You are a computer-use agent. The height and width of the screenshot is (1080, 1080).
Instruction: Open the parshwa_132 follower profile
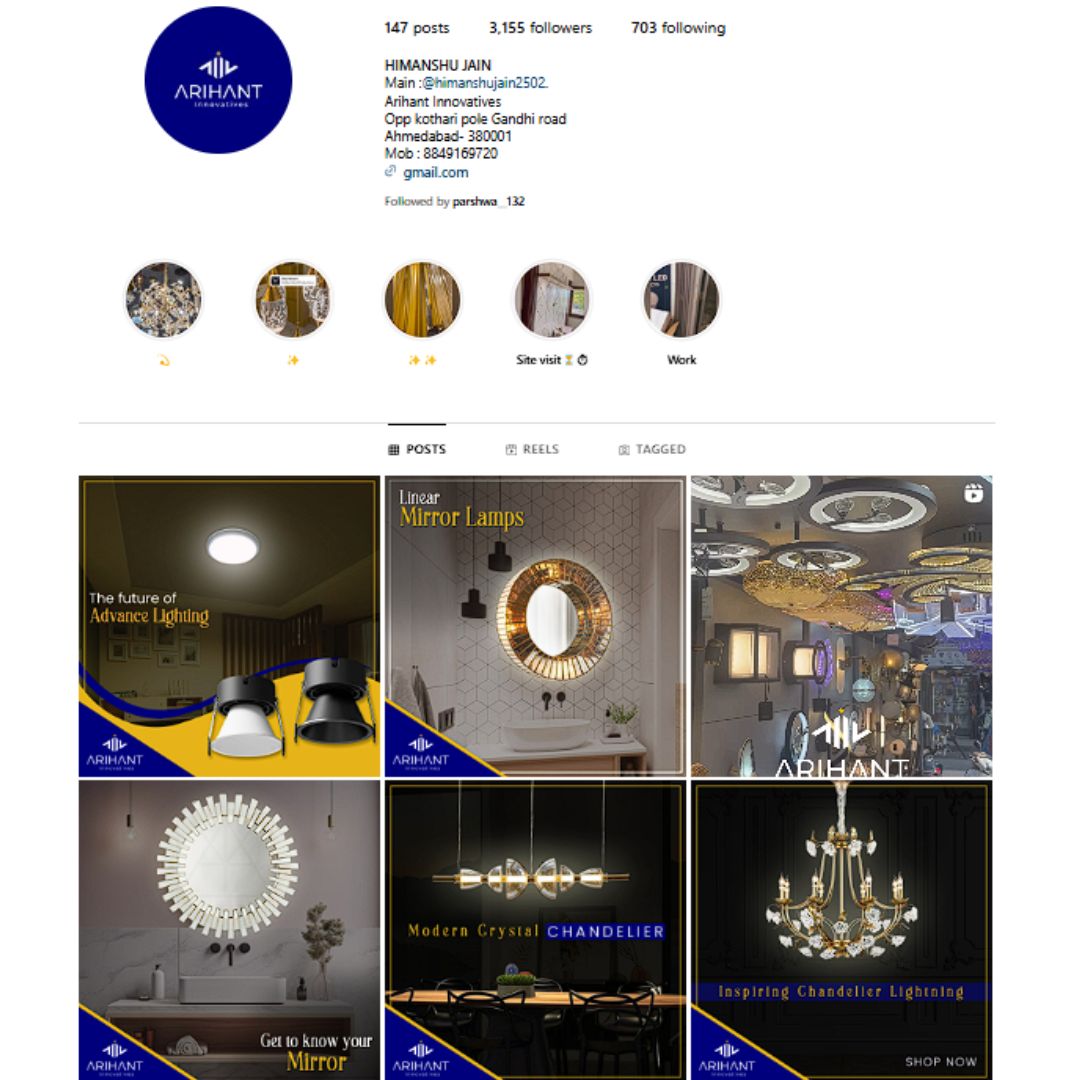488,201
